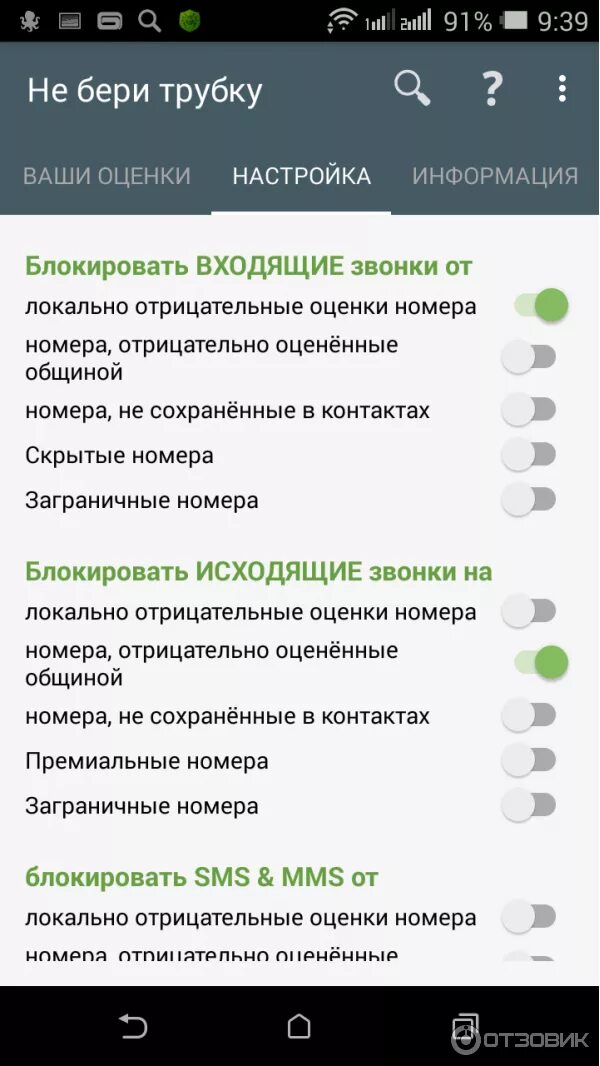This screenshot has height=1066, width=600.
Task: Enable blocking of Премиальные номера
Action: pyautogui.click(x=529, y=761)
